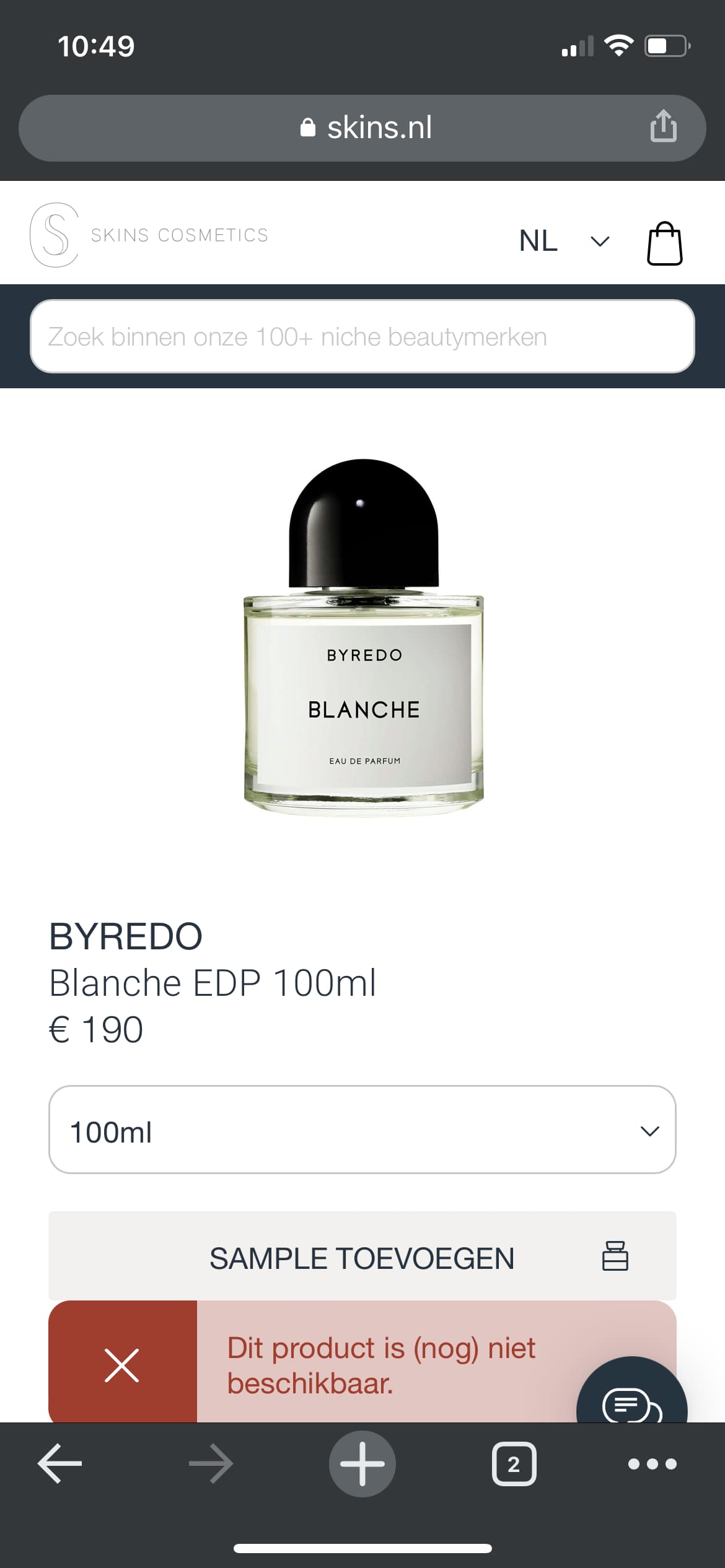Open the Skins Cosmetics home logo
The width and height of the screenshot is (725, 1568).
click(149, 235)
